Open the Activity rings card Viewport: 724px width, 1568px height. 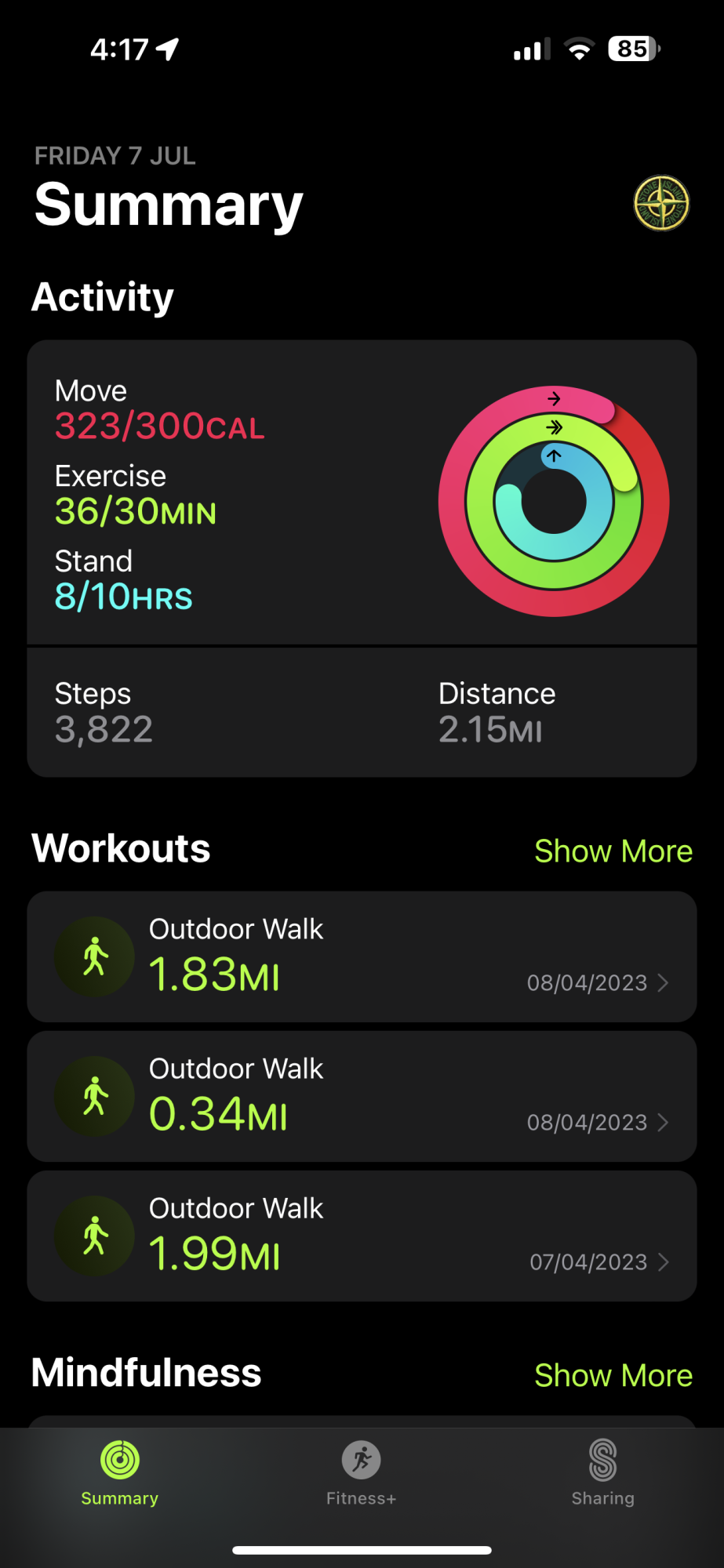coord(362,494)
